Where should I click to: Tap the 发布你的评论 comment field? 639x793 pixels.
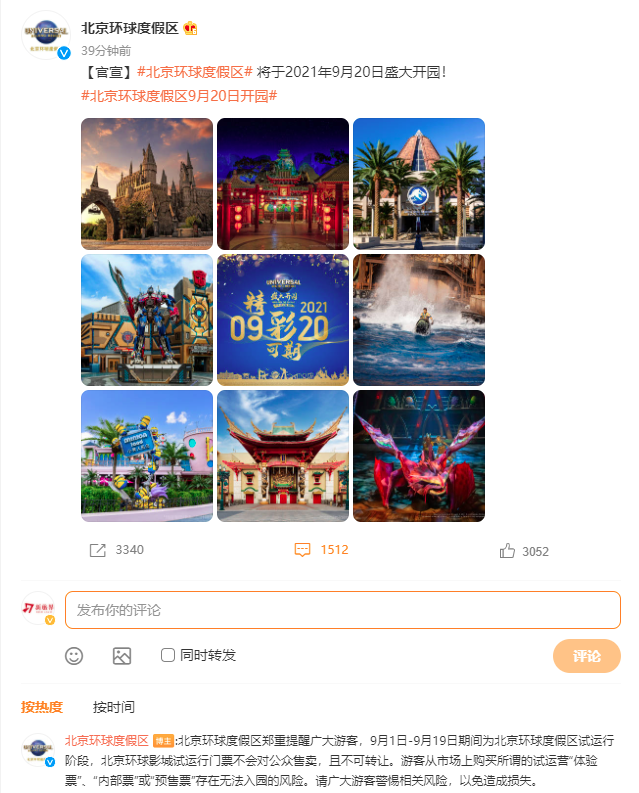coord(342,610)
